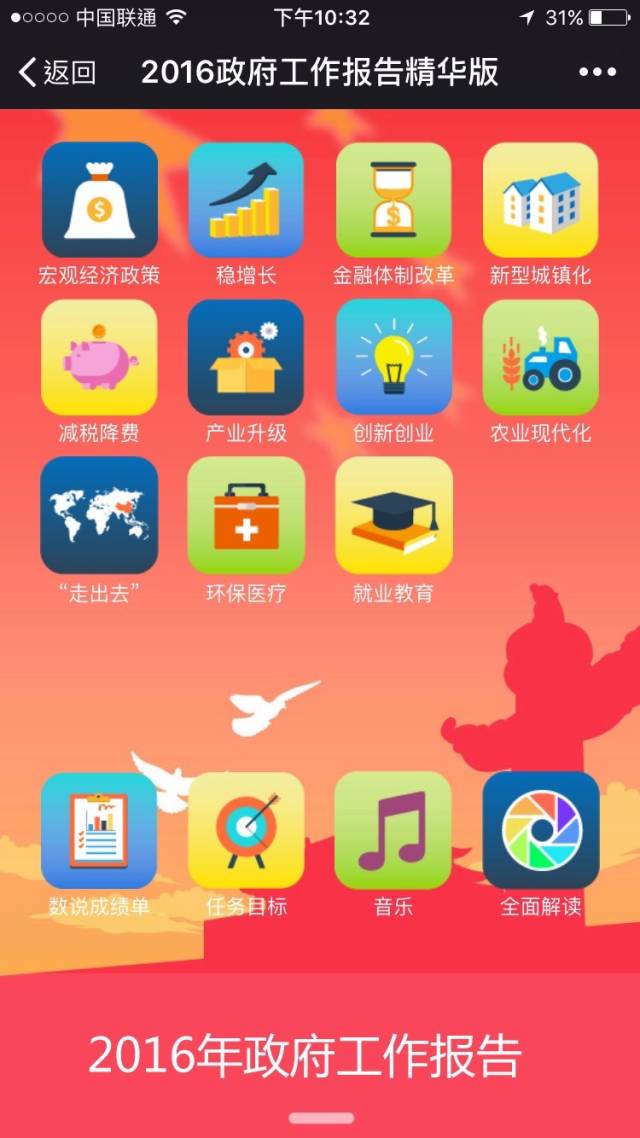Open 环保医疗 section
The image size is (640, 1138).
pos(246,516)
